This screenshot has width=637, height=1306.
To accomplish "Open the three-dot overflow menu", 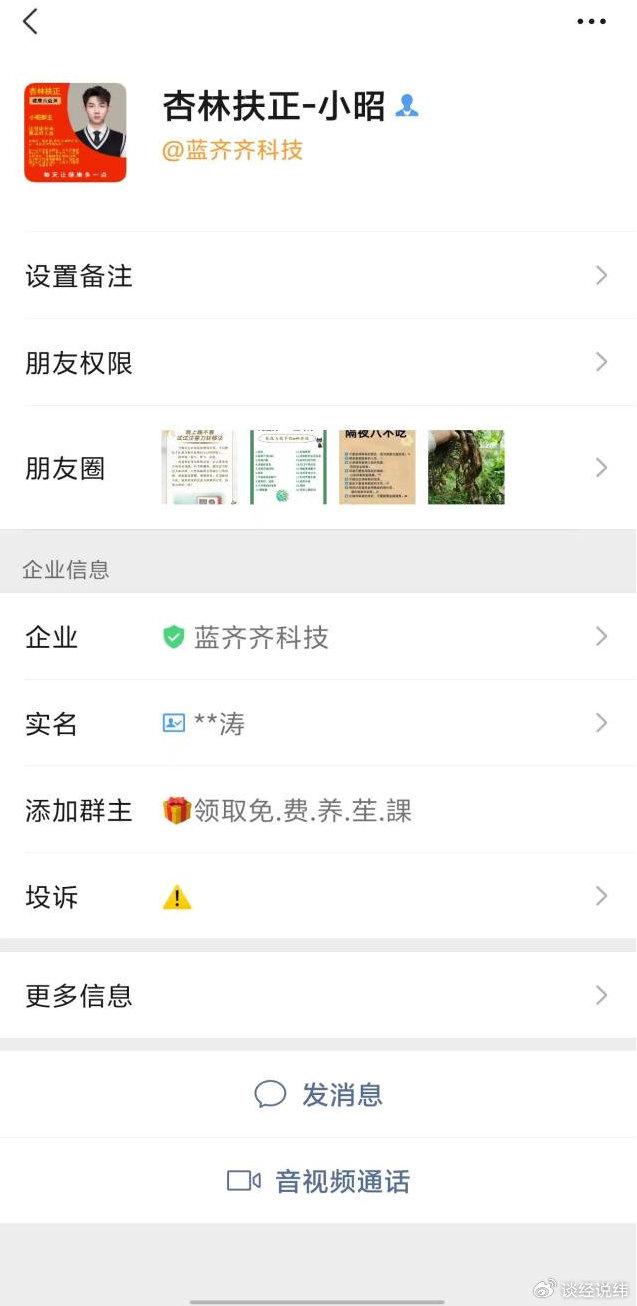I will click(591, 22).
